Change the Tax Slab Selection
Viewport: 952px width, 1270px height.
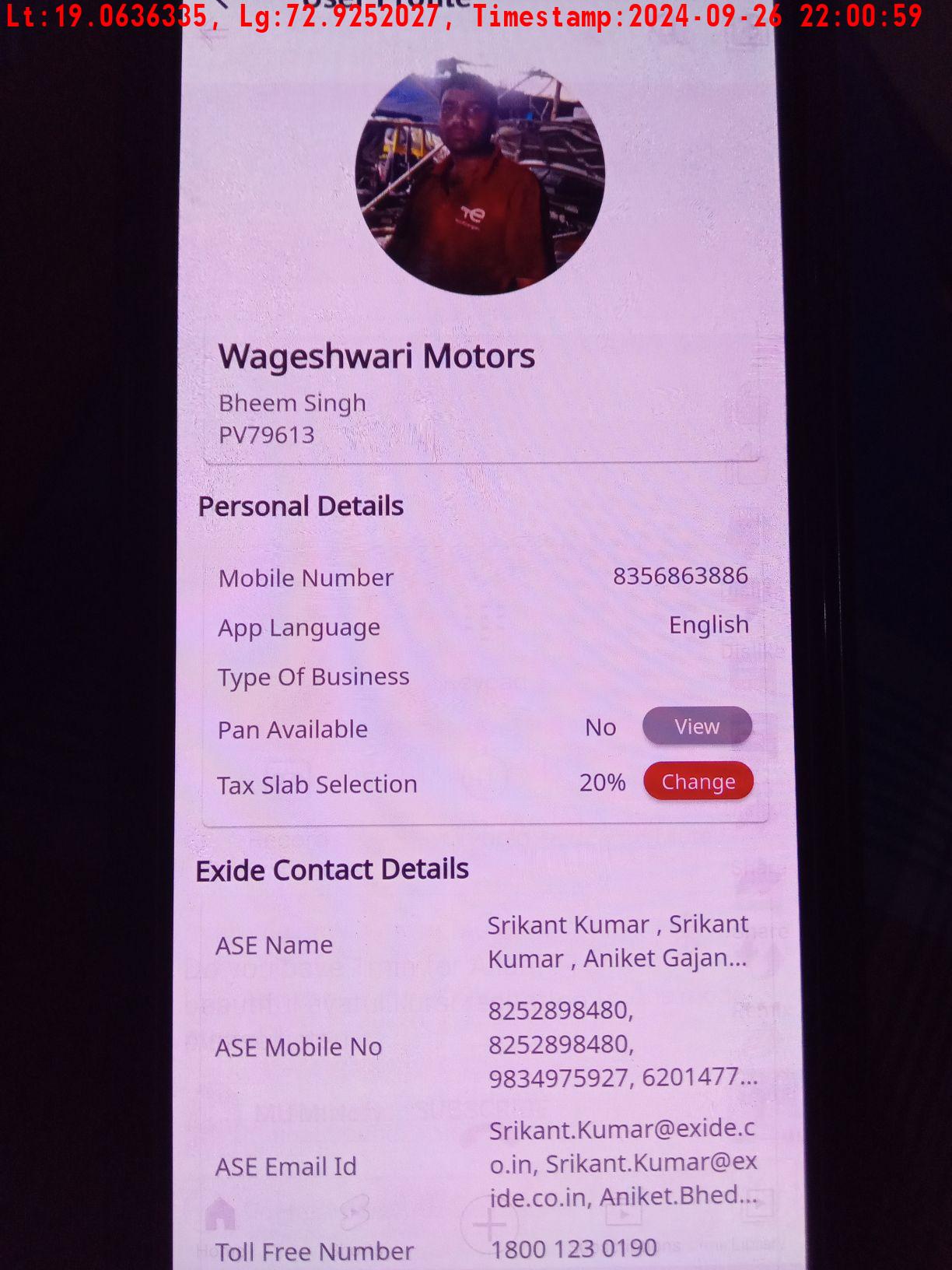[x=698, y=781]
